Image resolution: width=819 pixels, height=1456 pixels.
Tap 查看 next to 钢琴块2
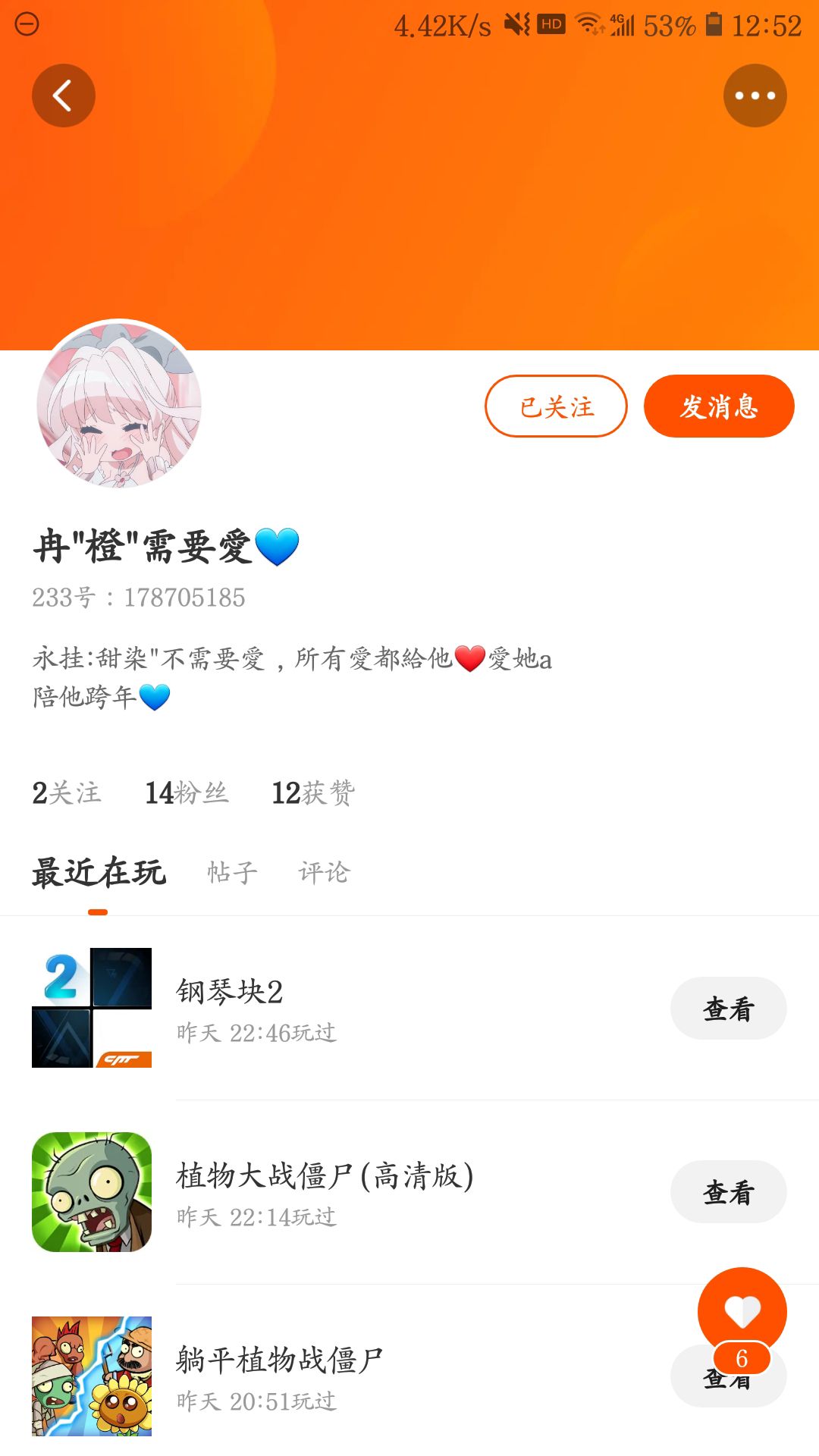(728, 1009)
